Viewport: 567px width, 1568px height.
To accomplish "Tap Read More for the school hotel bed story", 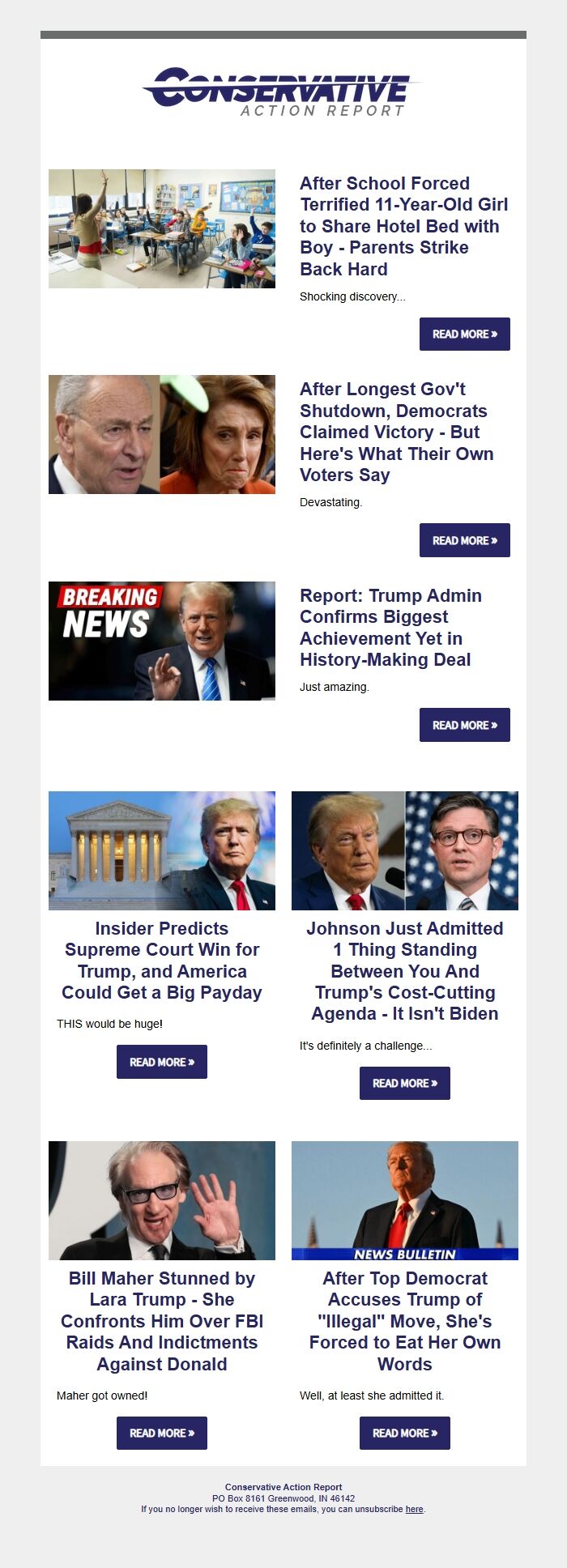I will point(464,334).
